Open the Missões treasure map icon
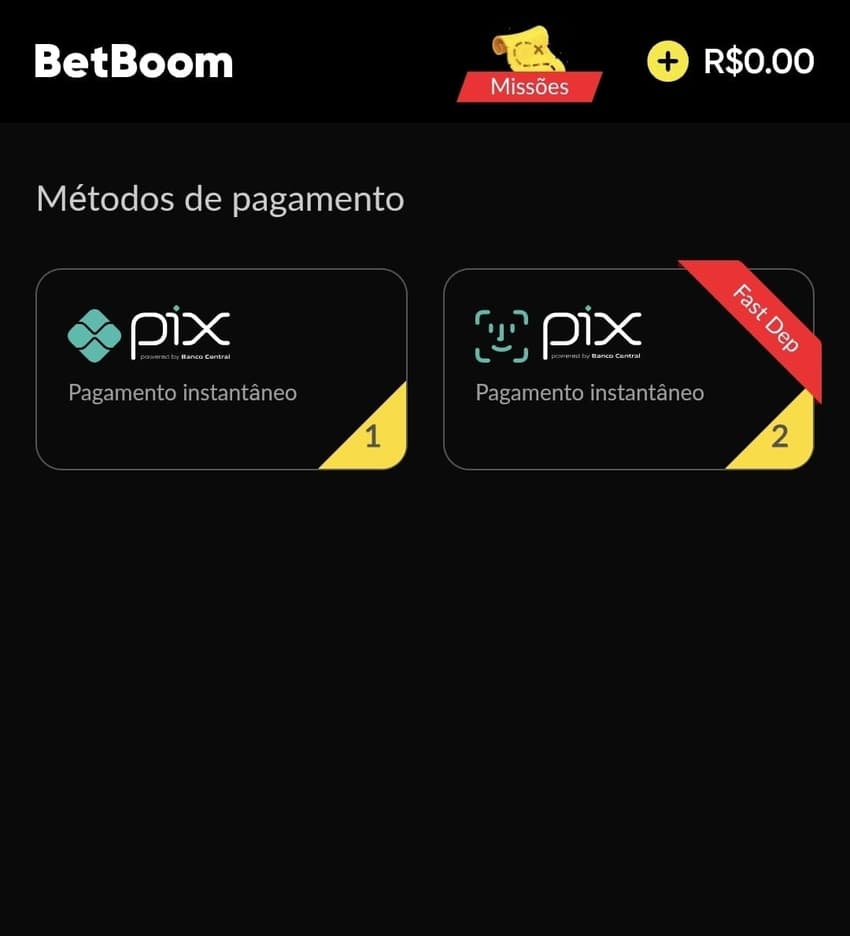 (x=527, y=48)
